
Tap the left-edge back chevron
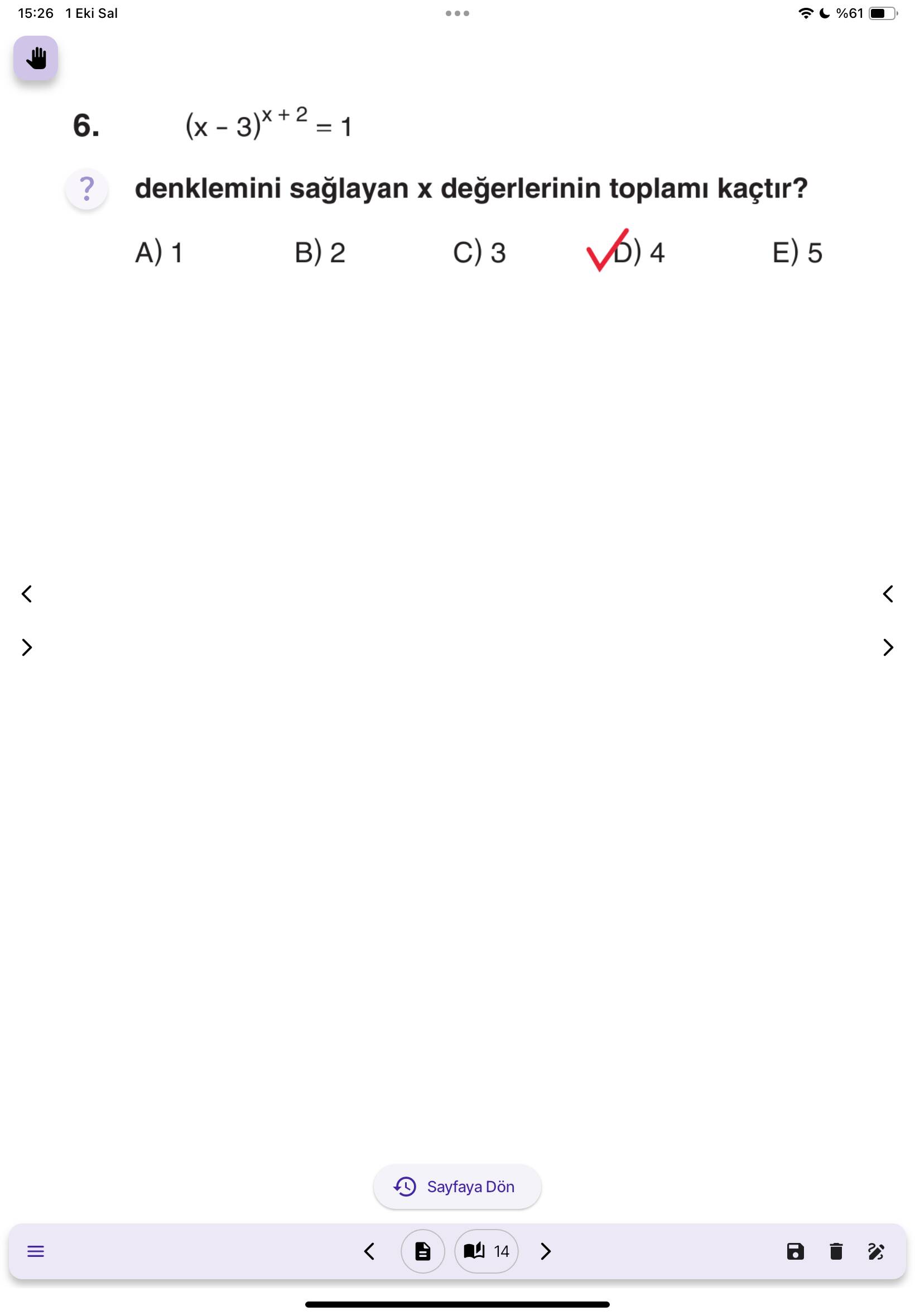(x=26, y=593)
